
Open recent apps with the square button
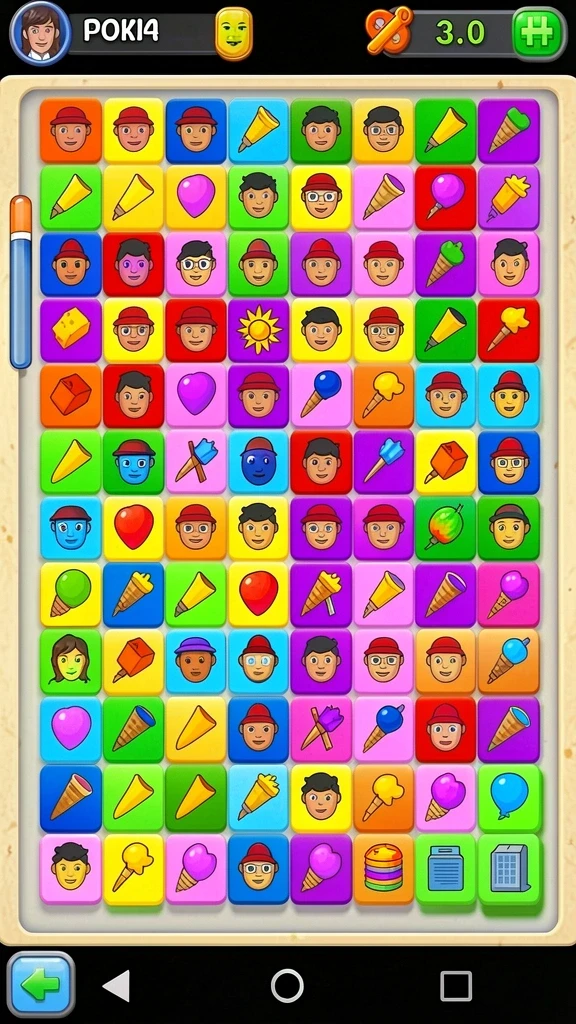456,985
